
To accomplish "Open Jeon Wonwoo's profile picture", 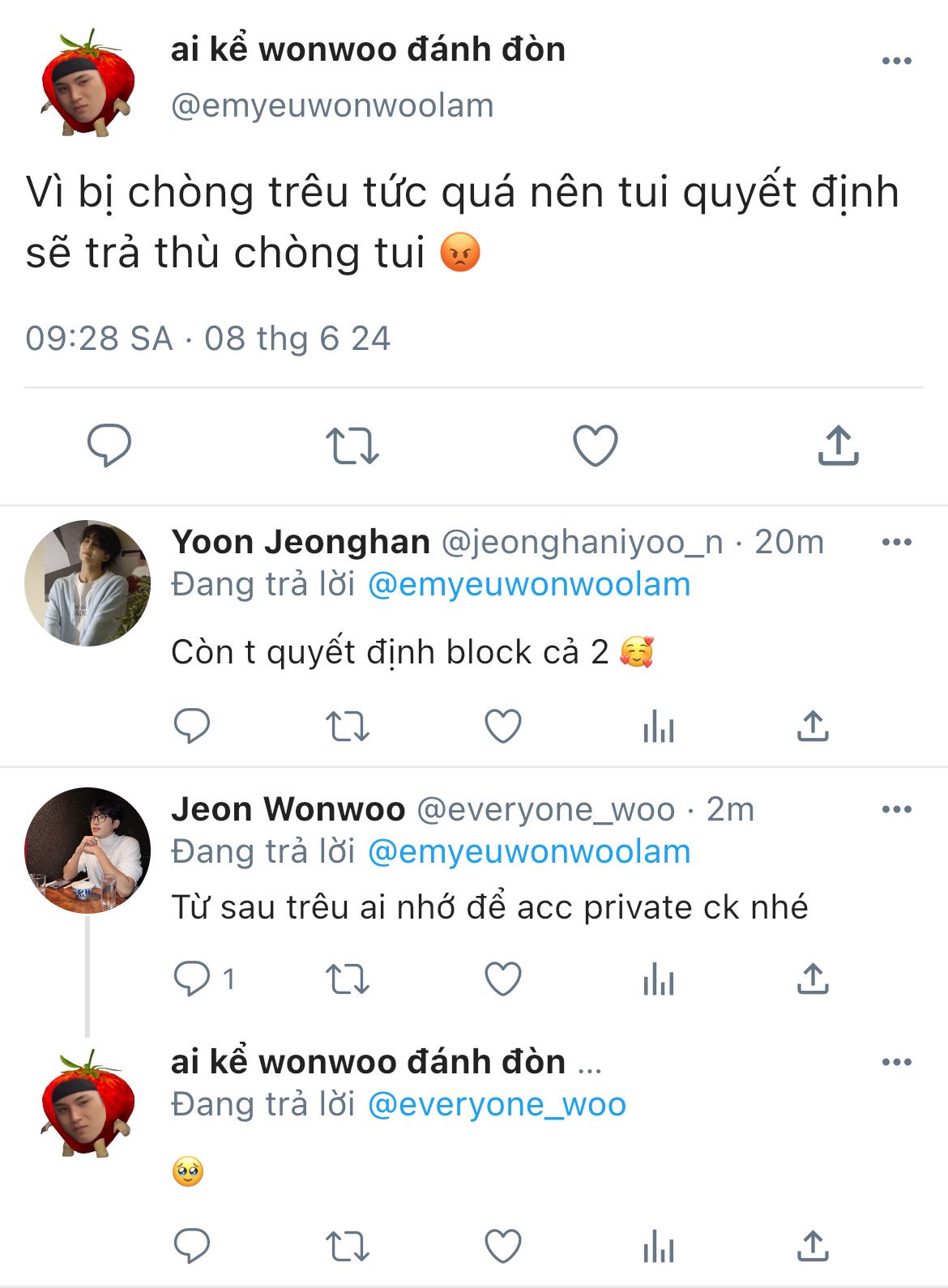I will pyautogui.click(x=88, y=851).
